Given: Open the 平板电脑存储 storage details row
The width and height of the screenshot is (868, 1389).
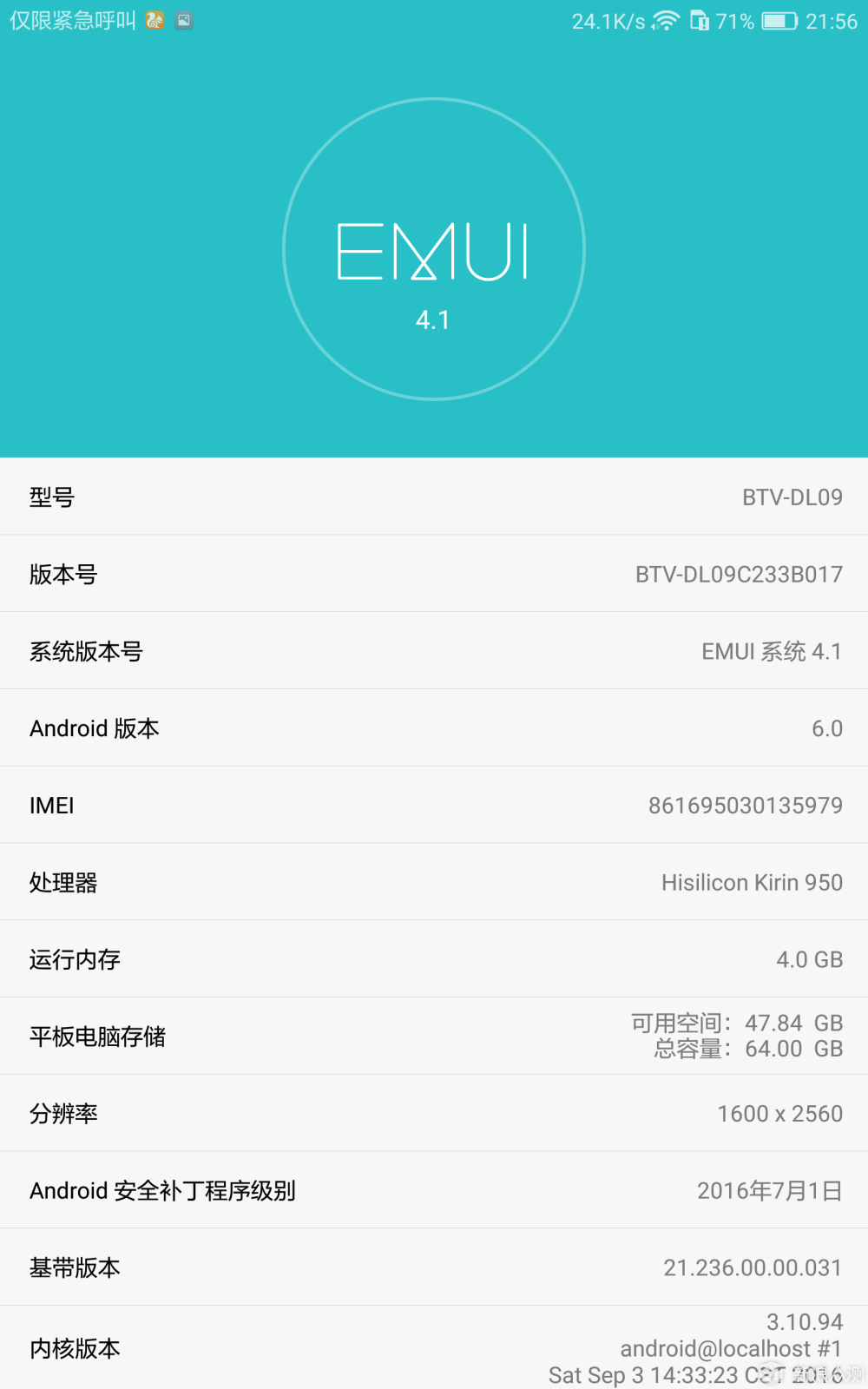Looking at the screenshot, I should [434, 1035].
